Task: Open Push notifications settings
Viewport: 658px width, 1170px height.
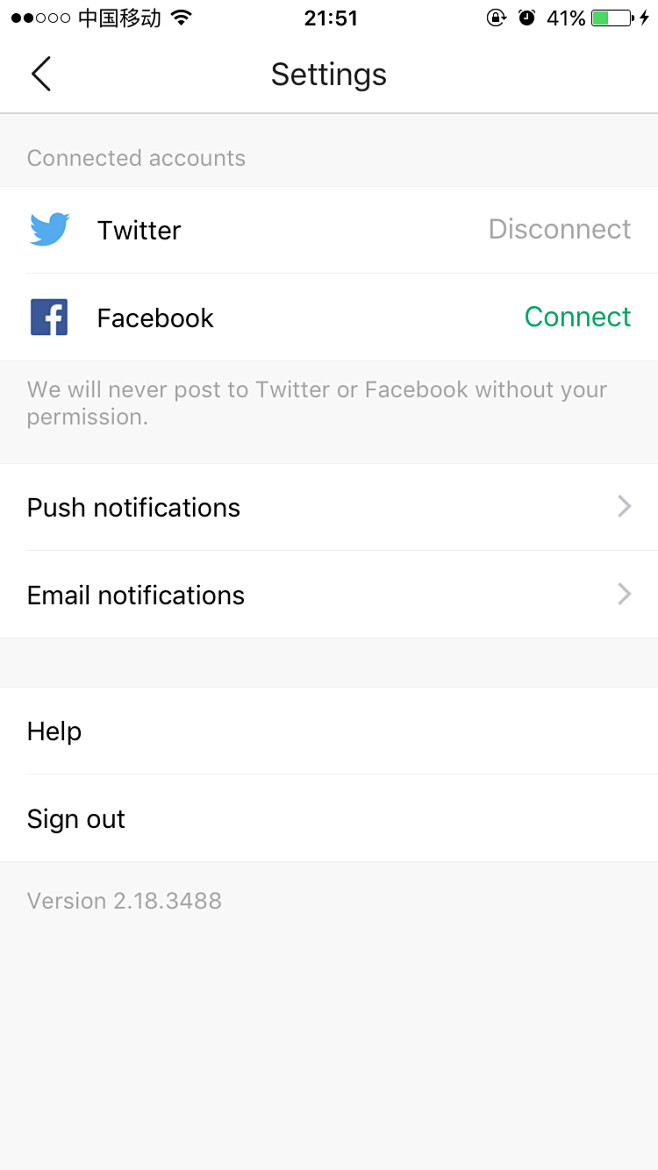Action: (x=328, y=507)
